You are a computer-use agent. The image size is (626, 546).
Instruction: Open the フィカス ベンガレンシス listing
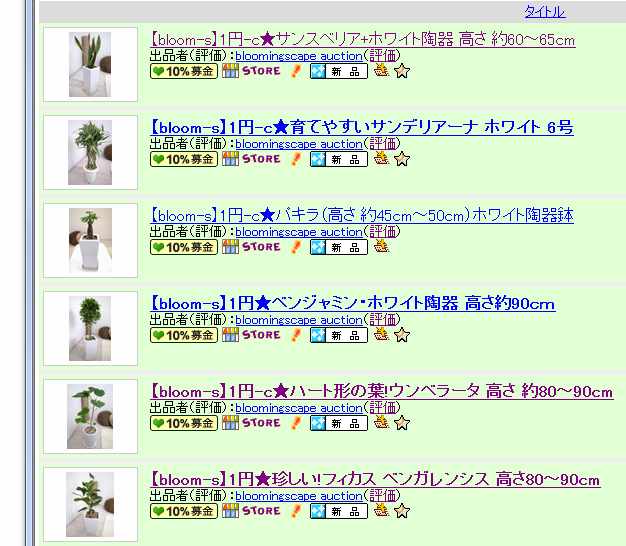[375, 479]
